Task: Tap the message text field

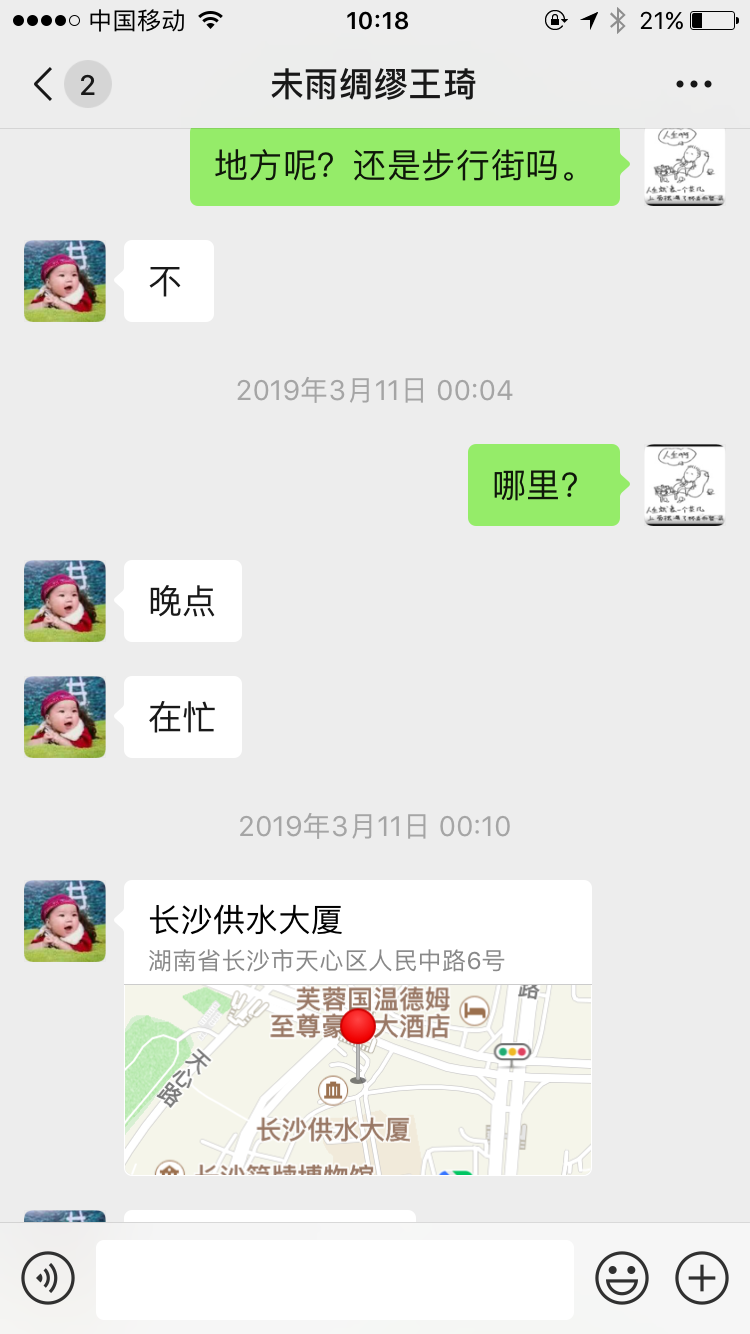Action: click(x=334, y=1279)
